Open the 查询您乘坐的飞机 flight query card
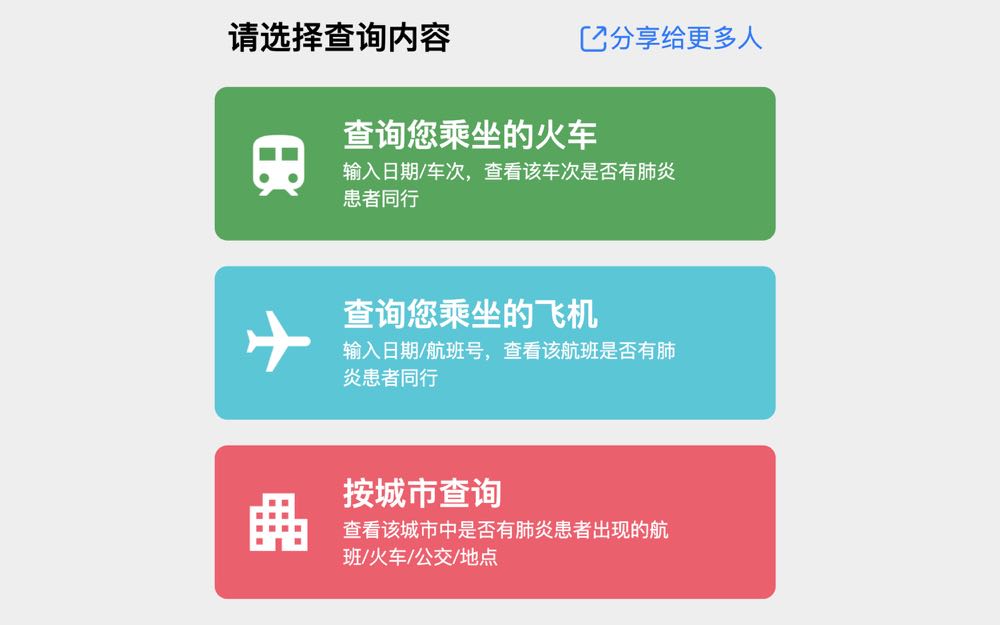This screenshot has width=1000, height=625. click(x=494, y=342)
